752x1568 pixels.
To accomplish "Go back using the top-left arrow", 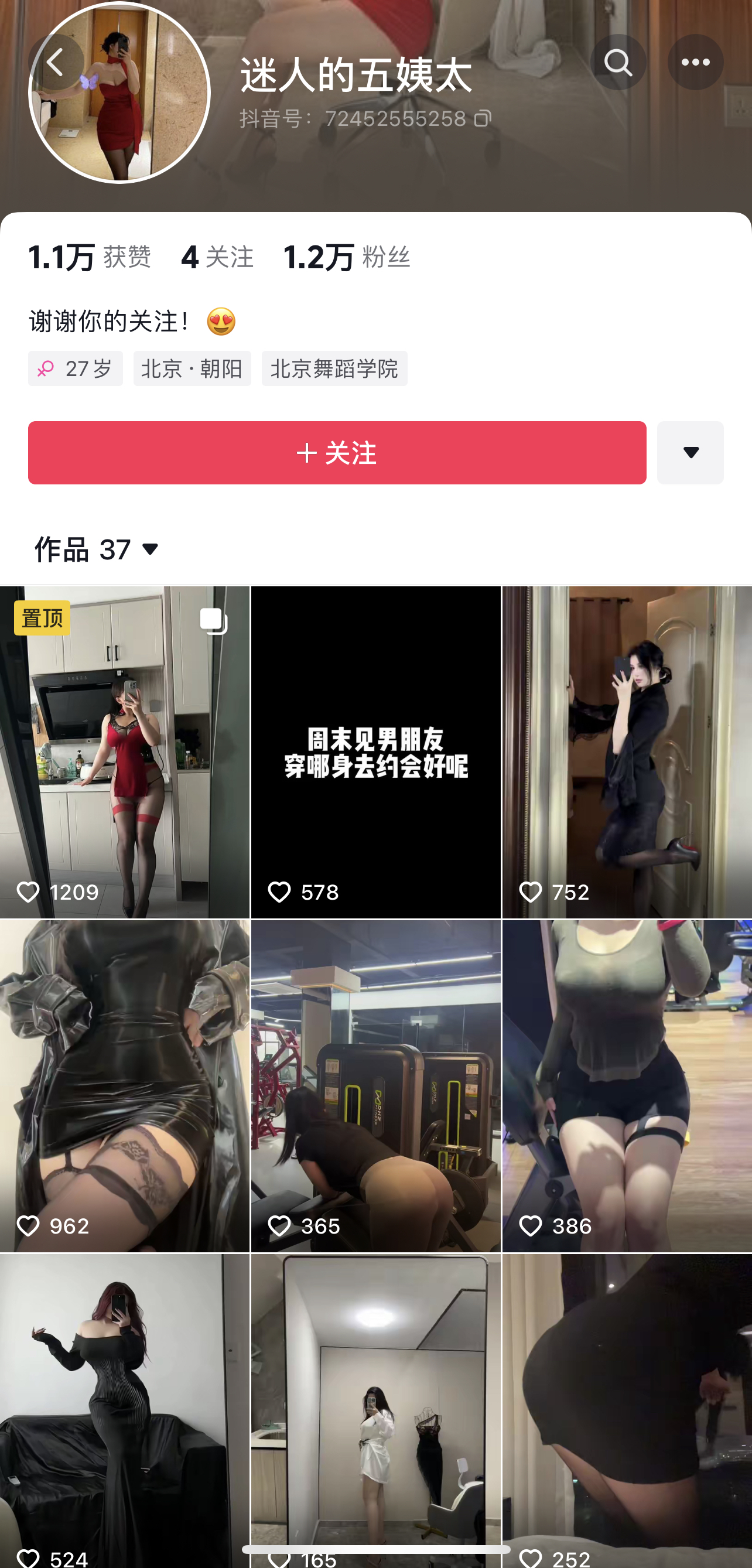I will (x=56, y=62).
